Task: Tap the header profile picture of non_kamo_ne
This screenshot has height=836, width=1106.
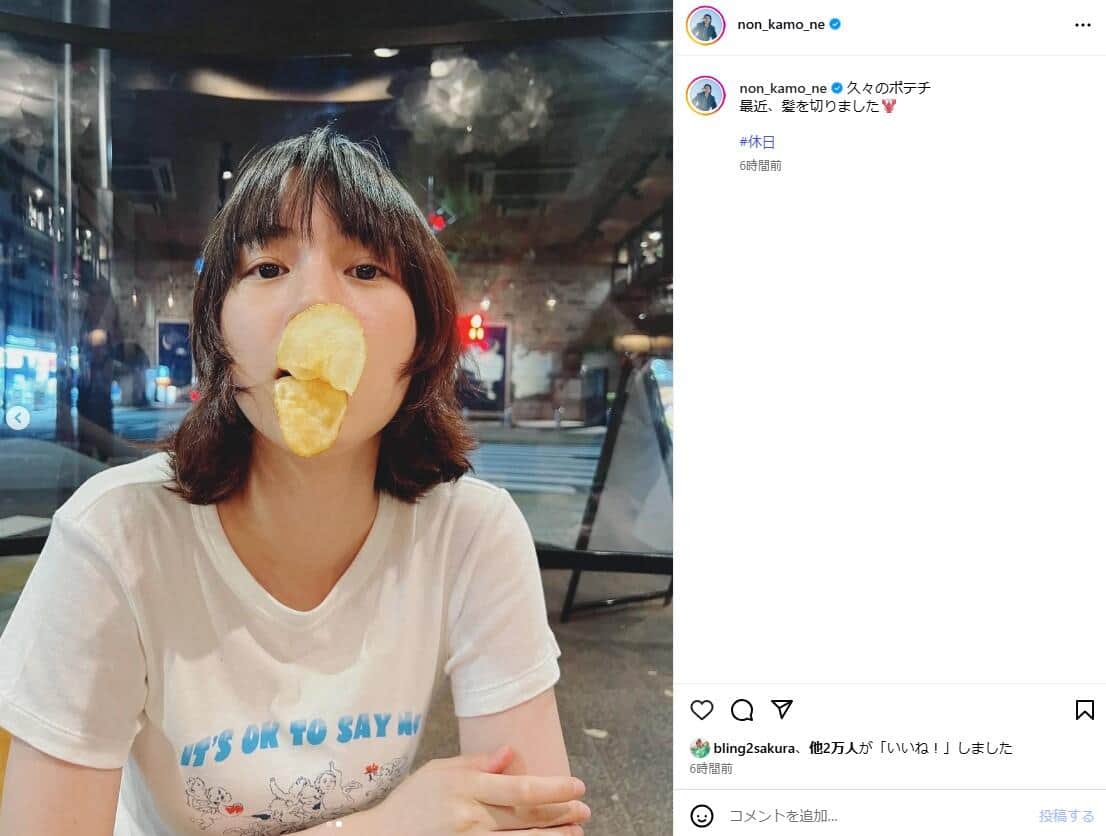Action: tap(705, 25)
